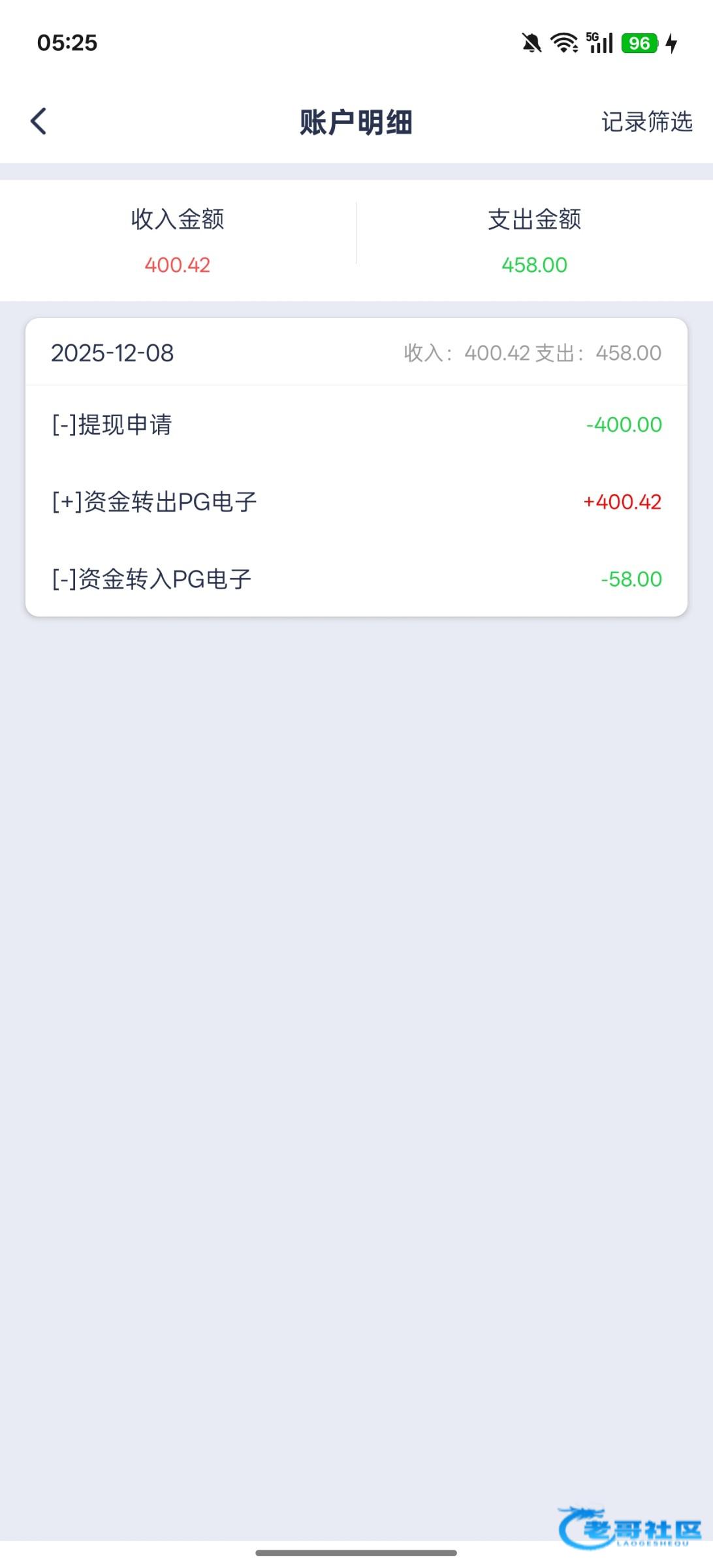The width and height of the screenshot is (713, 1568).
Task: View the 资金转出PG电子 transaction
Action: [x=356, y=502]
